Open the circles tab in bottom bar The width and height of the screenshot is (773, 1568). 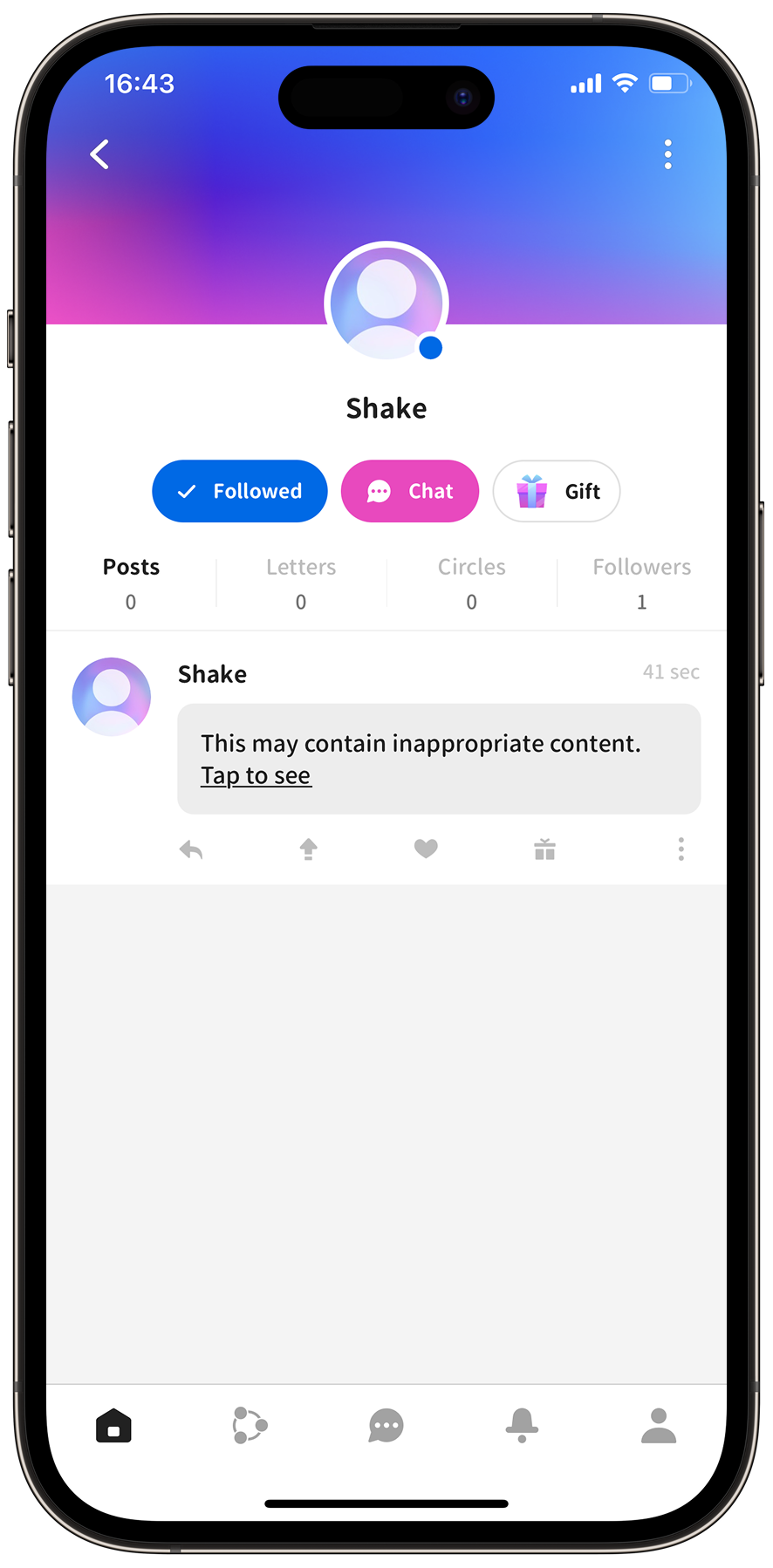tap(250, 1426)
